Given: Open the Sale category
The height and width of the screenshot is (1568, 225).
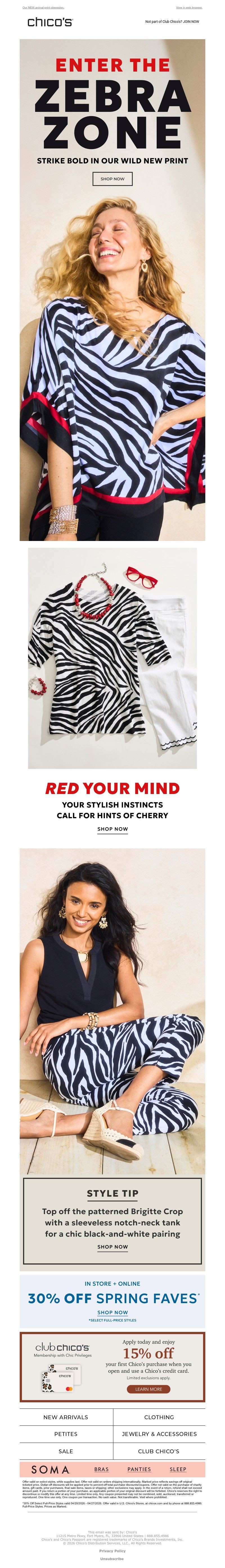Looking at the screenshot, I should 66,1451.
